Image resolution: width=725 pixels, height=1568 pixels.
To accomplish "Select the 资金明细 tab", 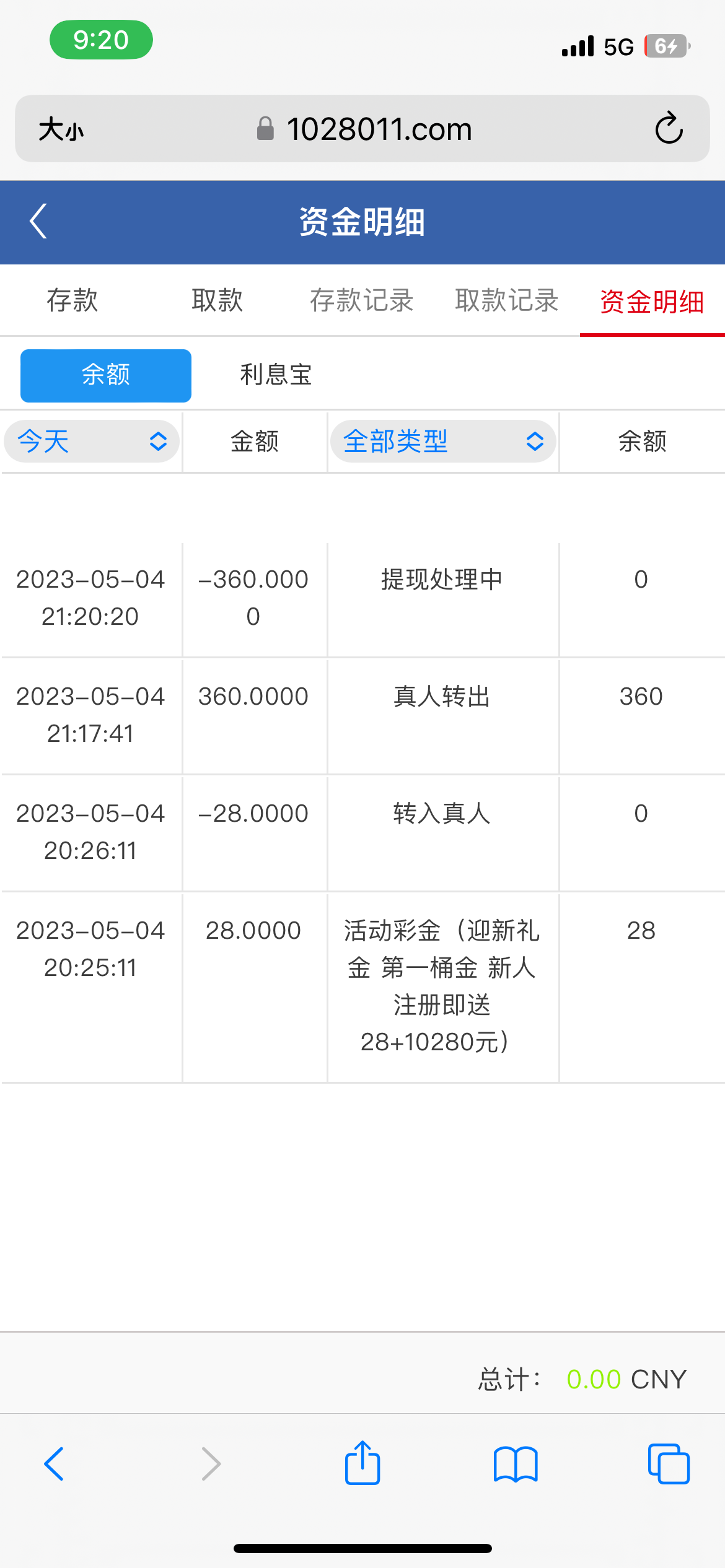I will tap(652, 302).
